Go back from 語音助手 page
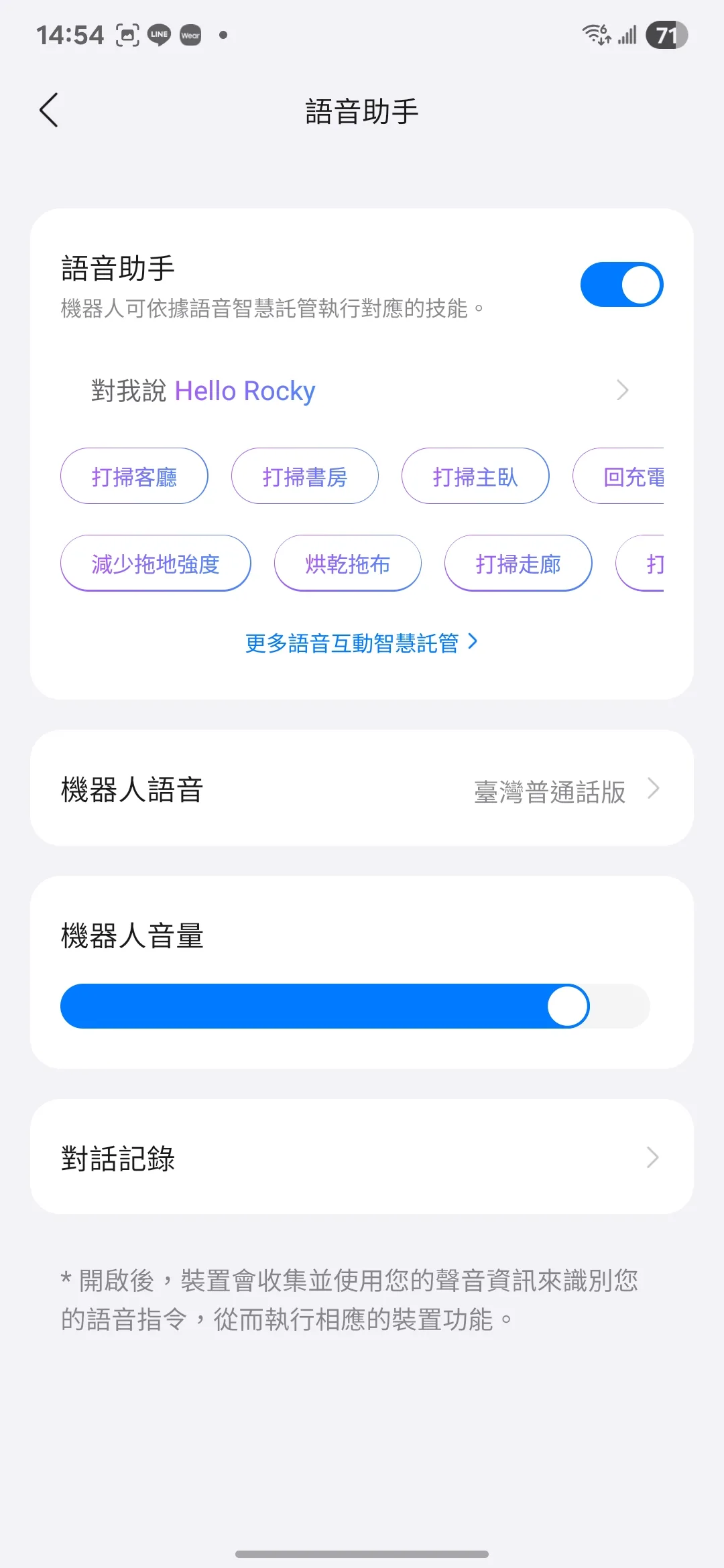This screenshot has width=724, height=1568. click(49, 111)
